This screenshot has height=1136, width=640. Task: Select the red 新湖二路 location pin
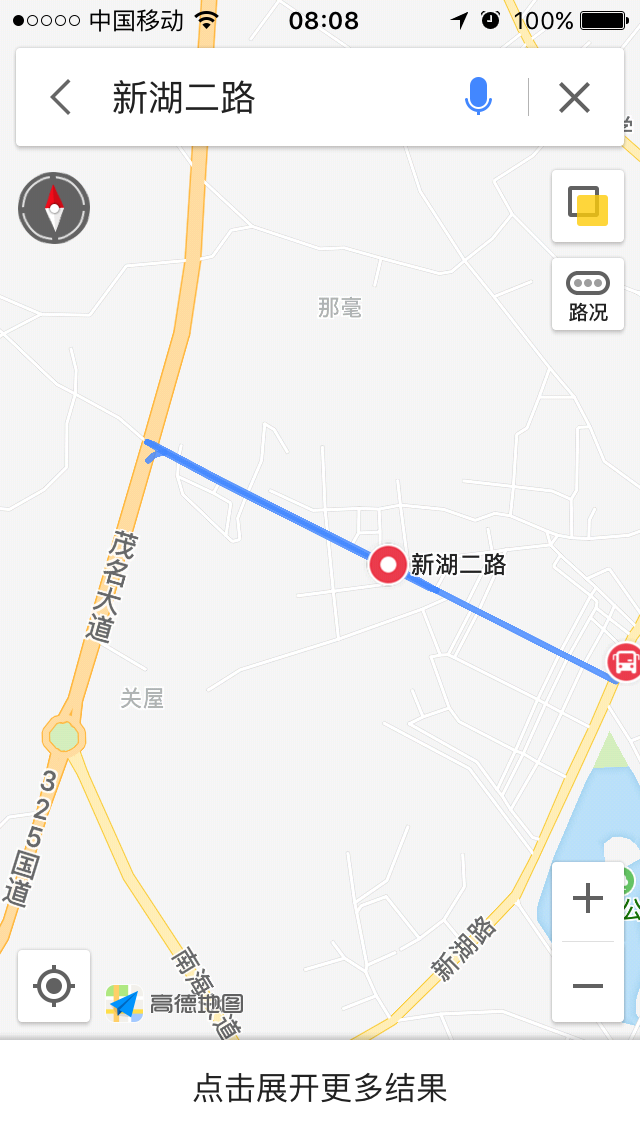tap(388, 565)
